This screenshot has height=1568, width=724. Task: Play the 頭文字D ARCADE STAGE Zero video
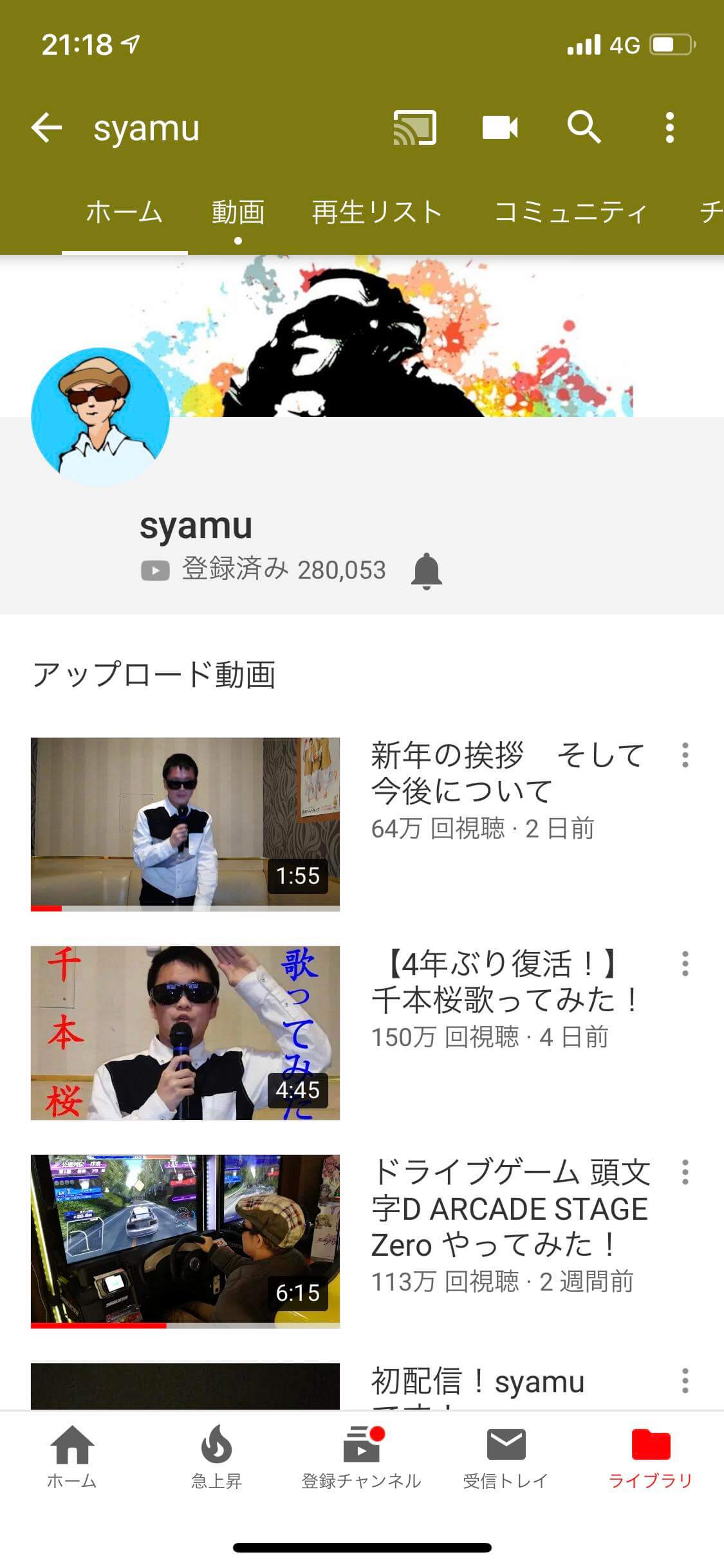[x=185, y=1241]
